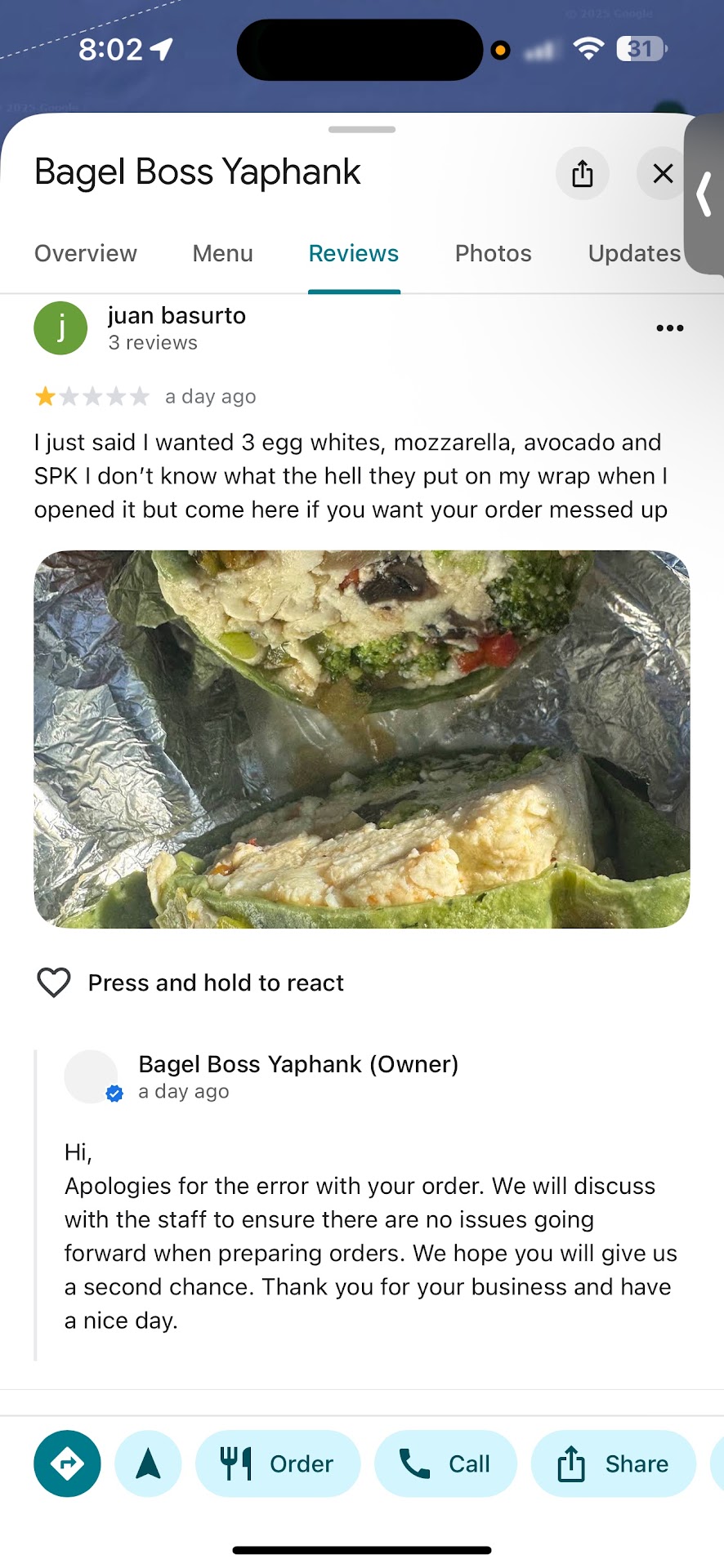The image size is (724, 1568).
Task: Share Bagel Boss Yaphank from the header
Action: (x=582, y=173)
